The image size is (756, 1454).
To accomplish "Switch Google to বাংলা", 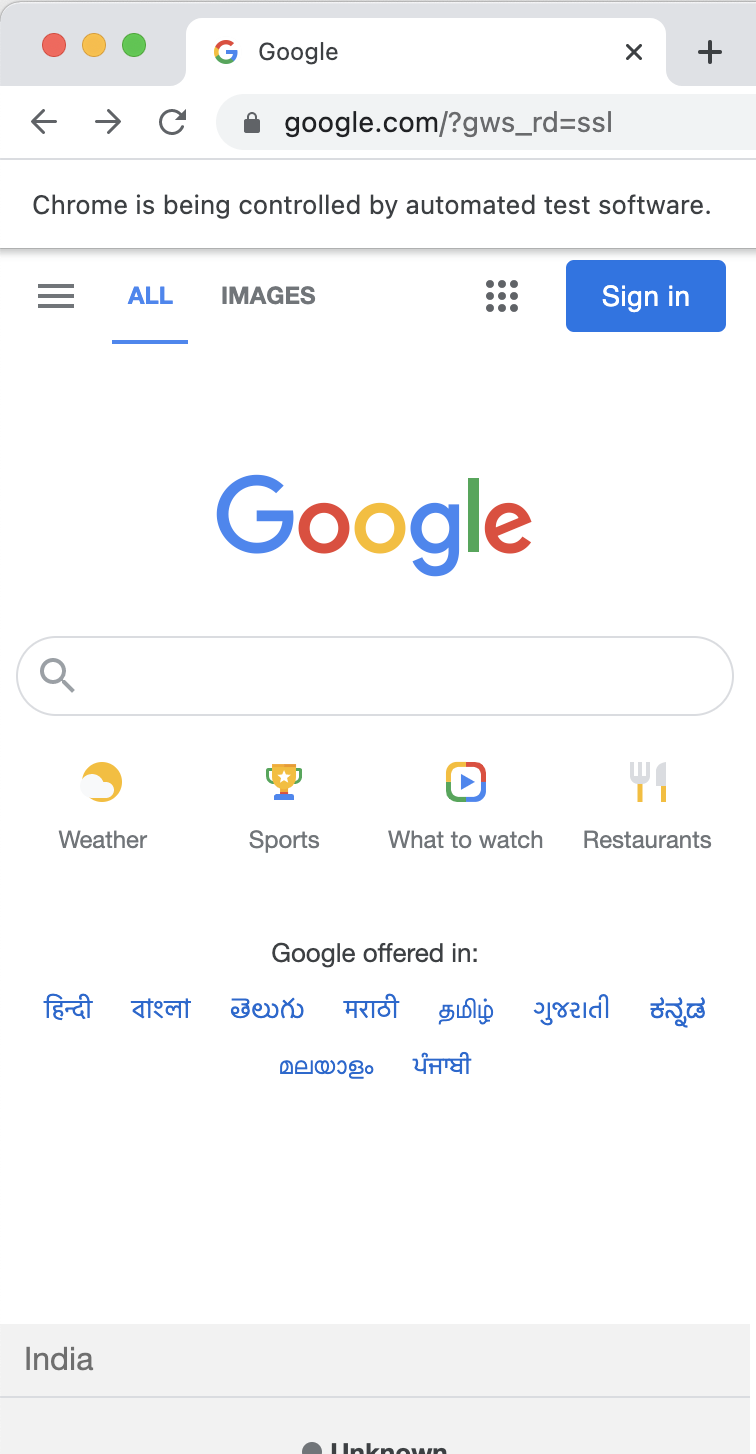I will pos(160,1009).
